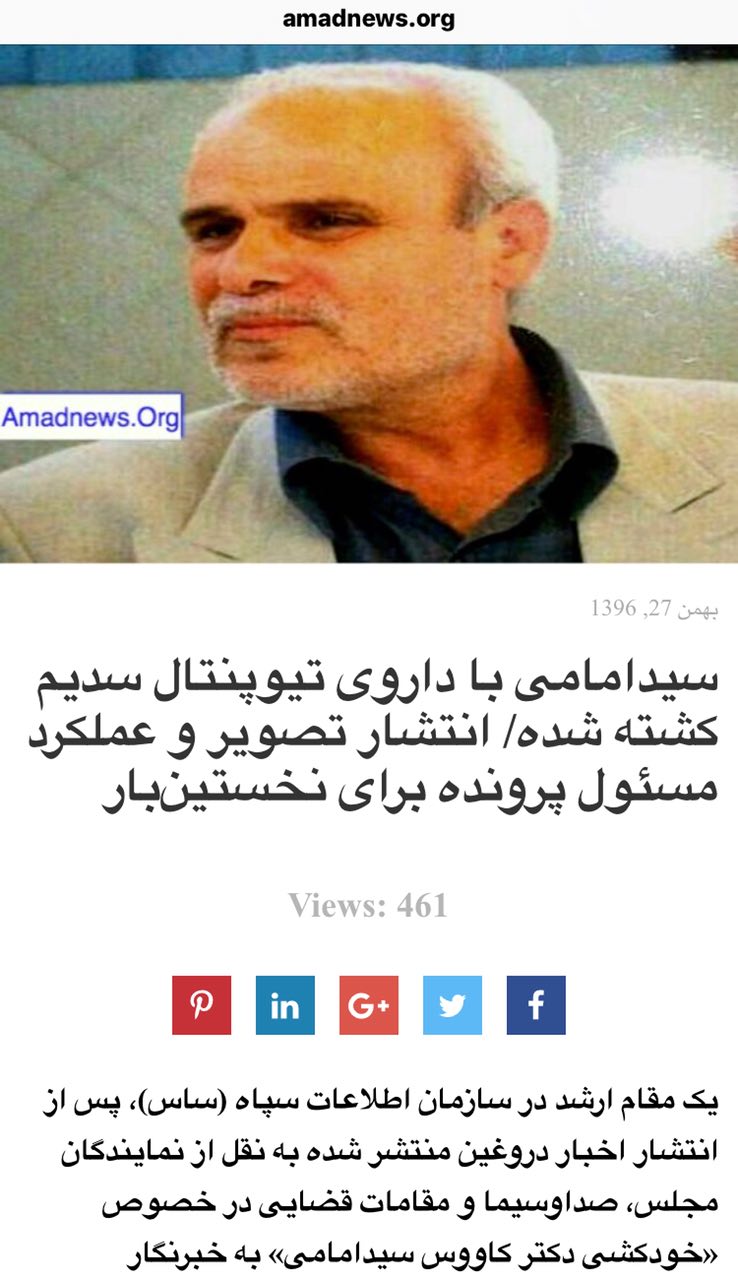This screenshot has height=1280, width=738.
Task: Share the article on Twitter
Action: click(x=452, y=1005)
